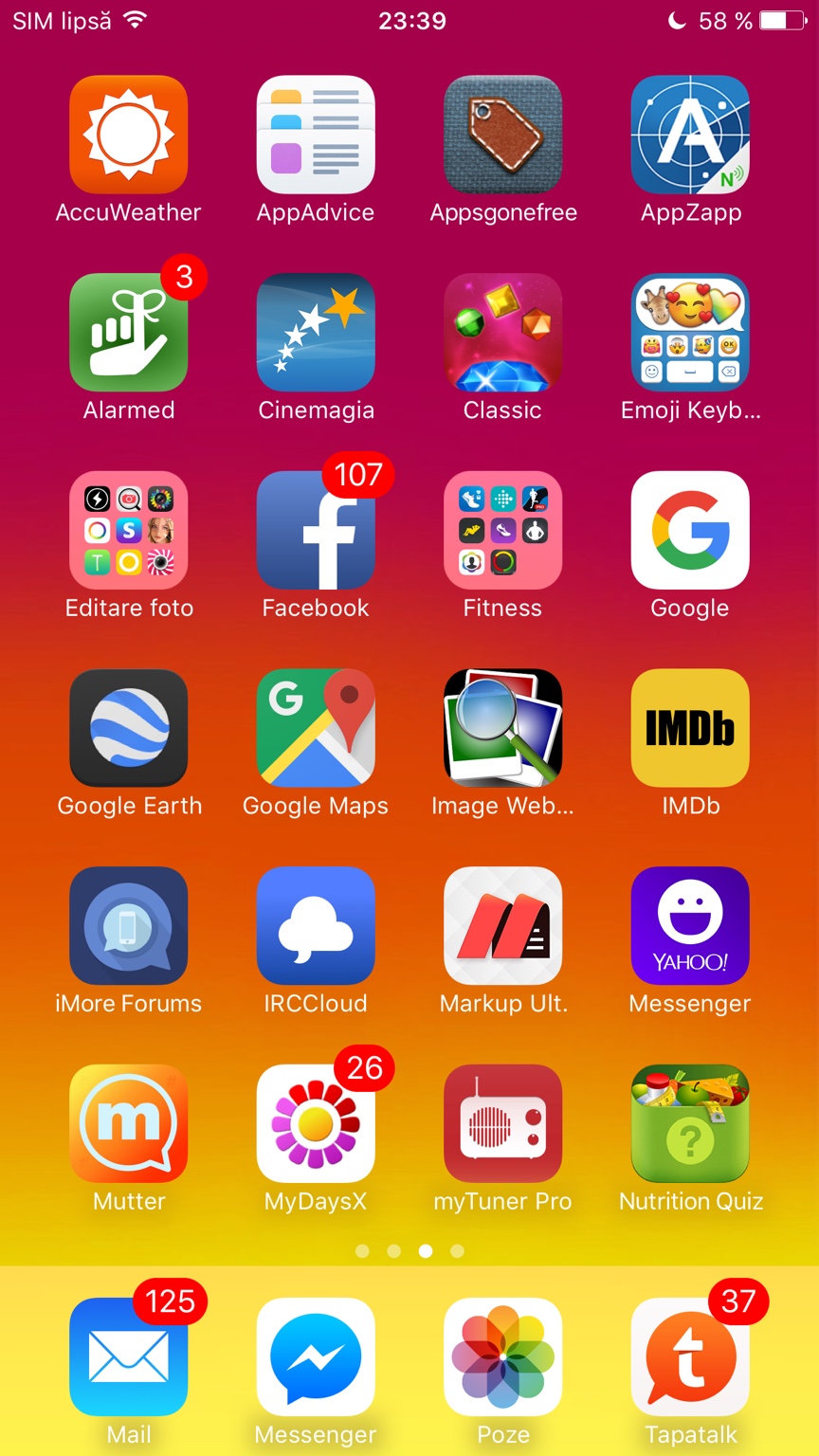Screen dimensions: 819x1456
Task: Open Alarmed with 3 notifications
Action: click(128, 333)
